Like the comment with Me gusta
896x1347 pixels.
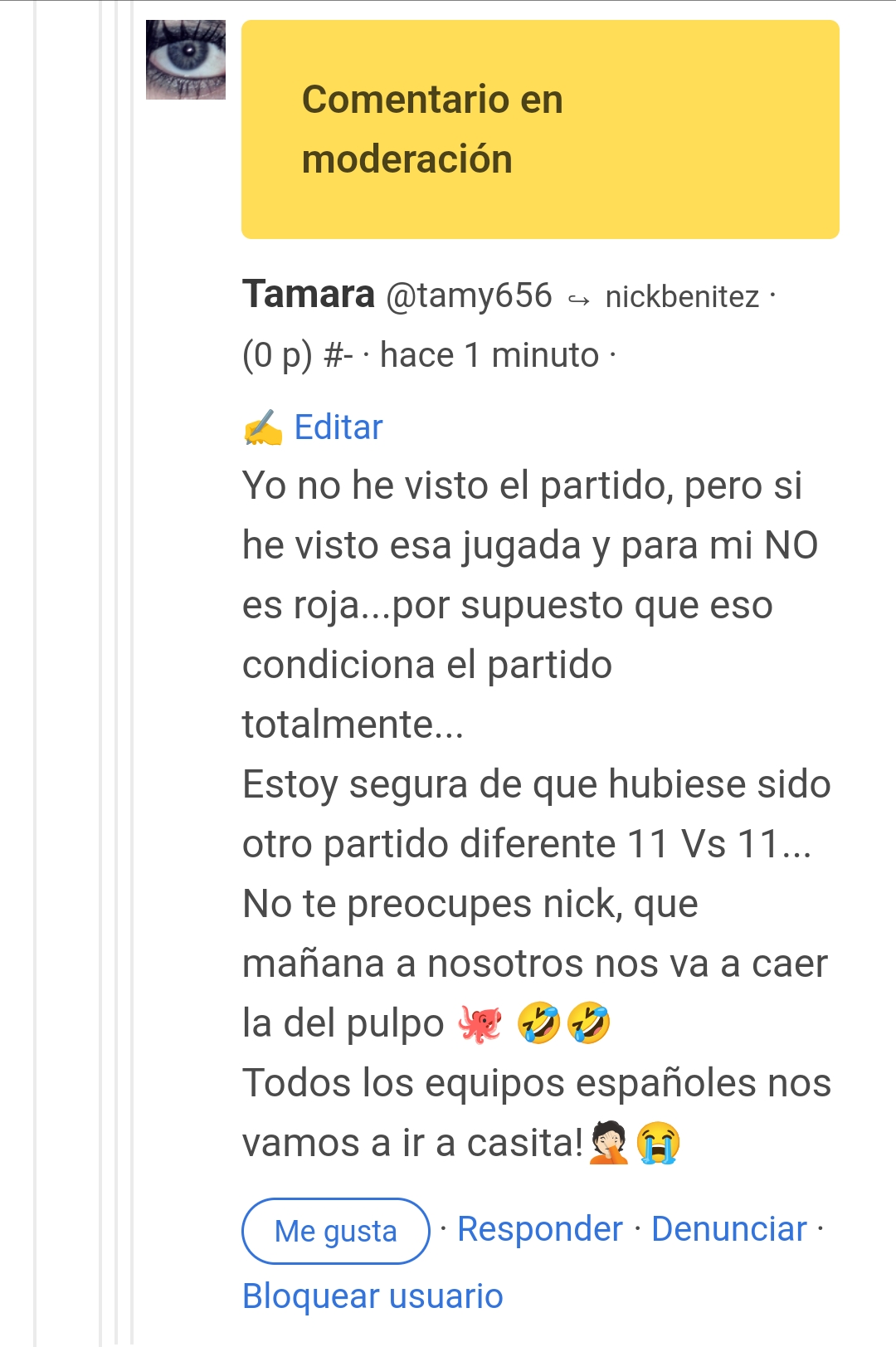tap(335, 1231)
